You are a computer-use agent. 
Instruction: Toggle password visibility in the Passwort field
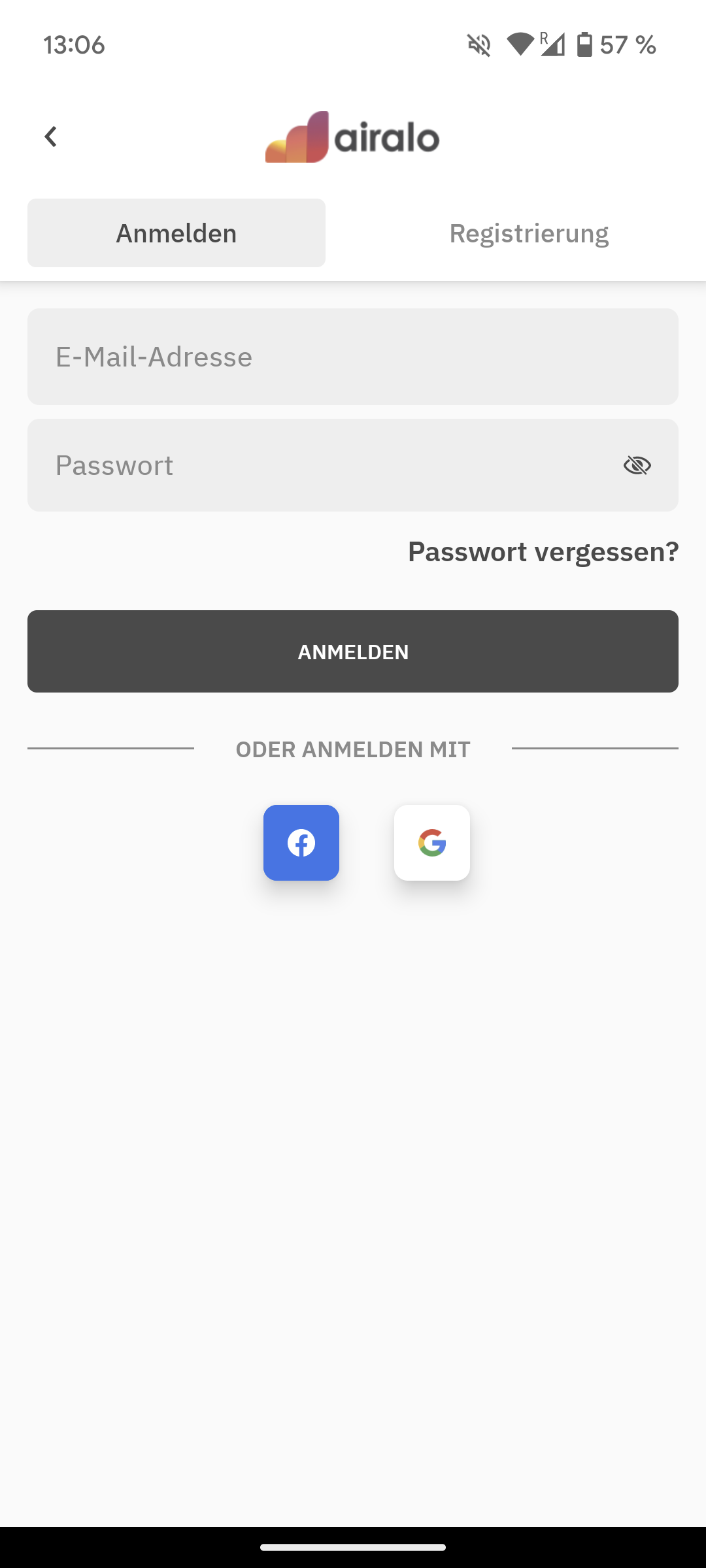(x=636, y=465)
